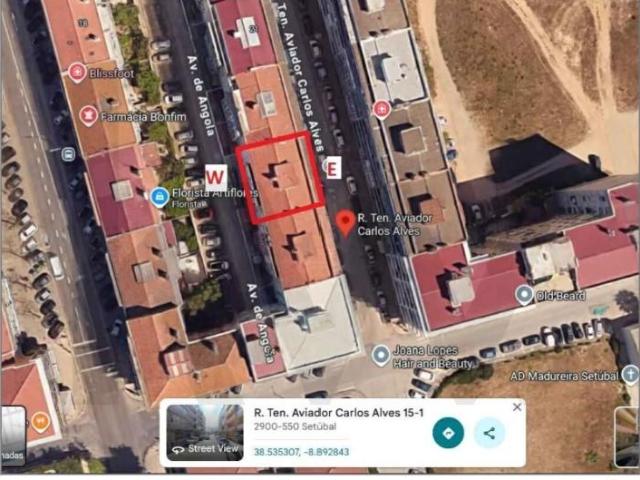The width and height of the screenshot is (640, 480).
Task: Close the location info card
Action: pos(517,407)
